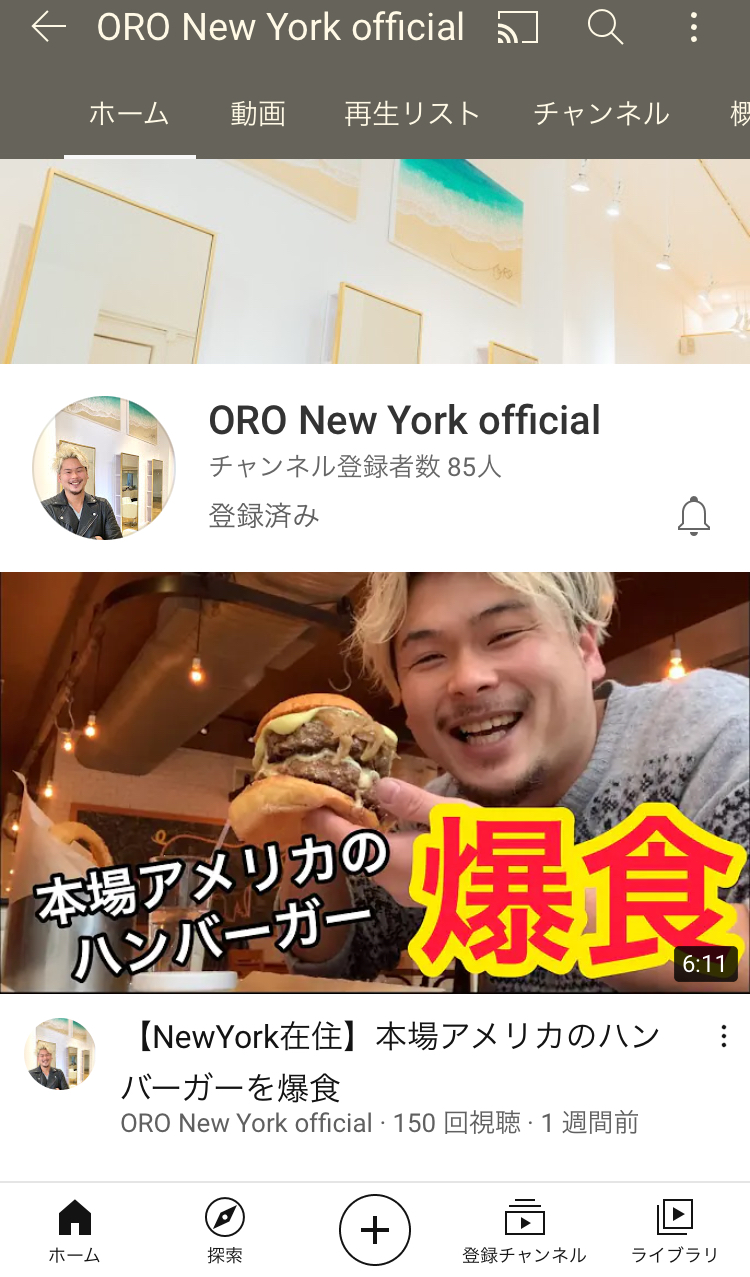750x1277 pixels.
Task: Open the 登録チャンネル subscriptions tab
Action: [x=524, y=1231]
